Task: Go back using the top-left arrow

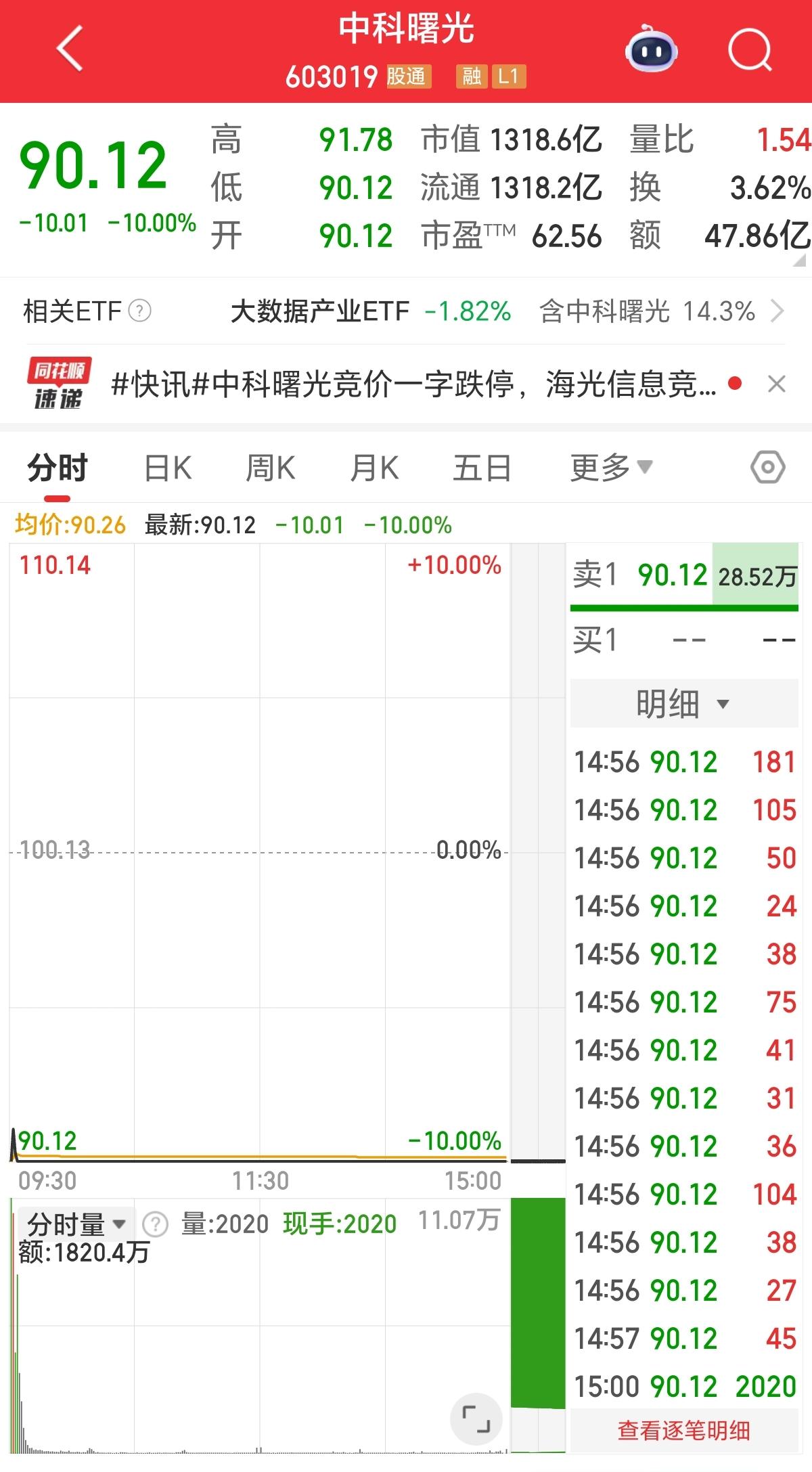Action: pyautogui.click(x=70, y=49)
